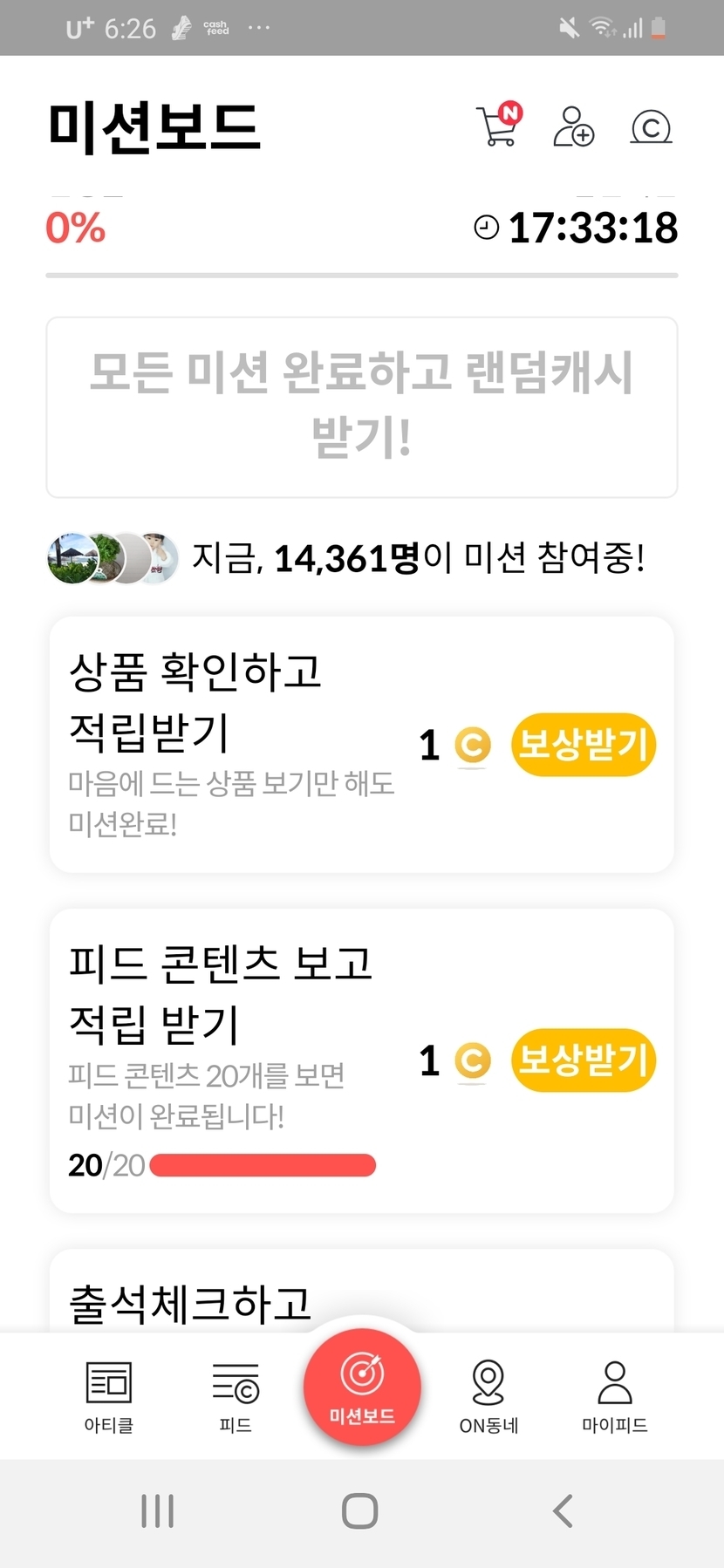The width and height of the screenshot is (724, 1568).
Task: Open the shopping cart icon
Action: click(499, 126)
